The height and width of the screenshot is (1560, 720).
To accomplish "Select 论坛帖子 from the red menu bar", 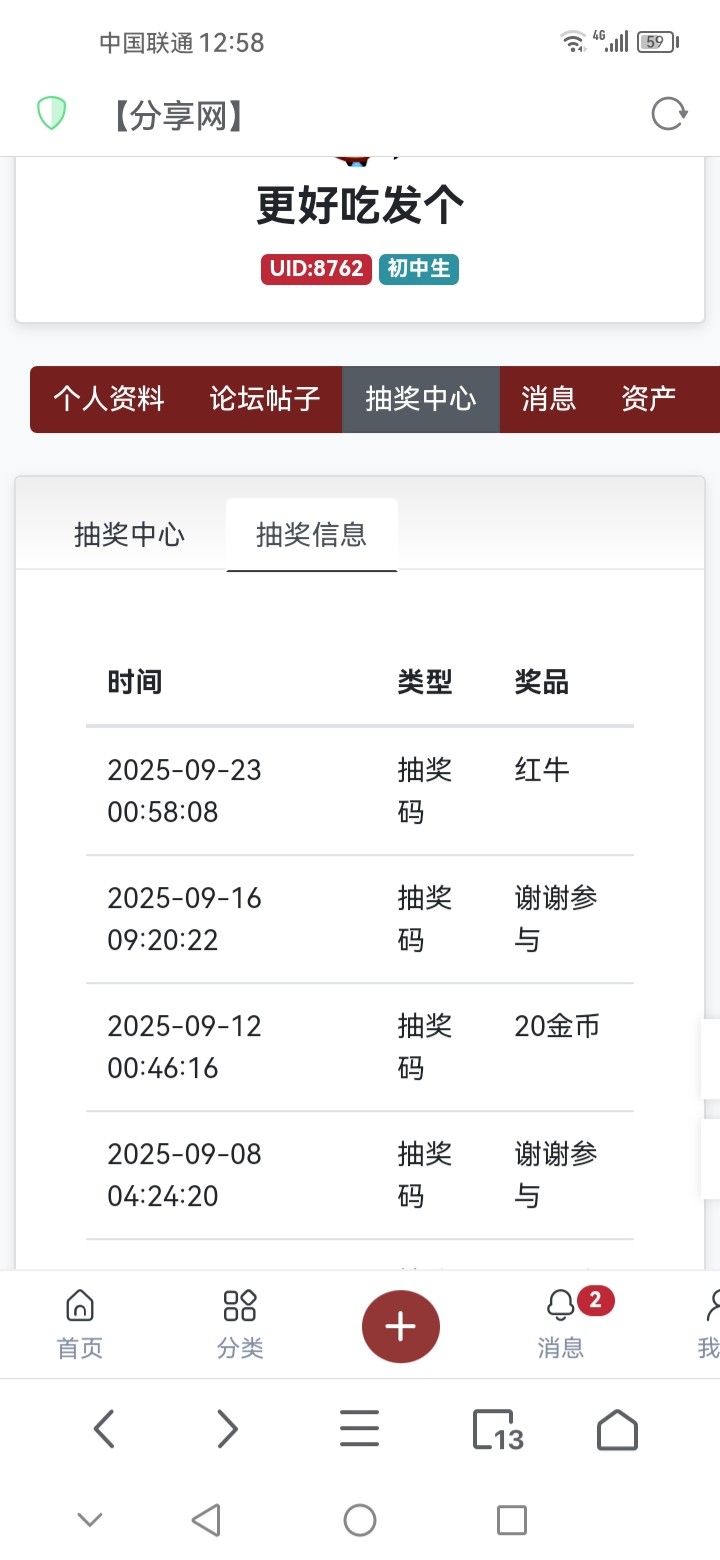I will click(264, 399).
